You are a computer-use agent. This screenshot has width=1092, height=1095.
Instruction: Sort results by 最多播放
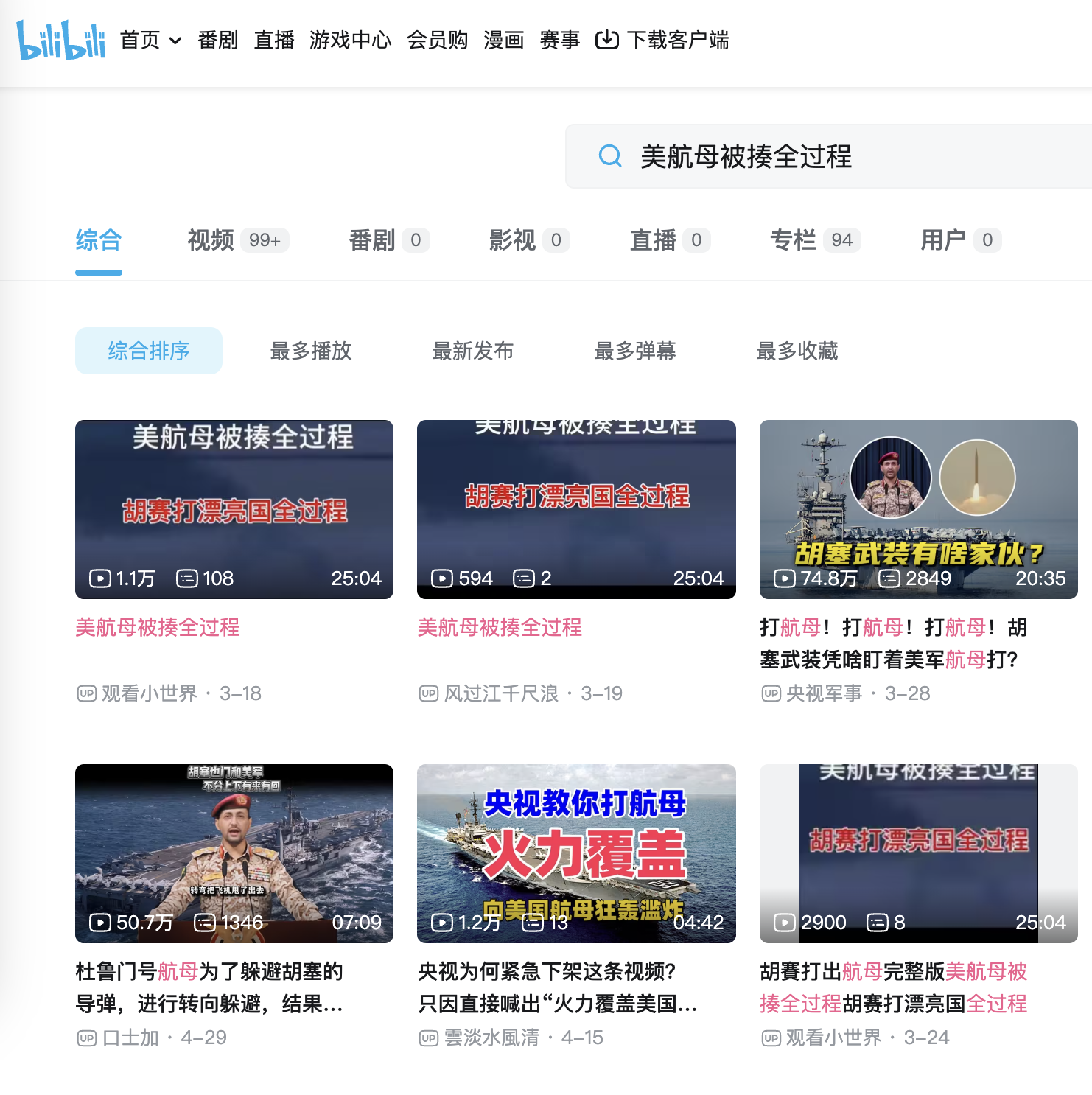311,351
